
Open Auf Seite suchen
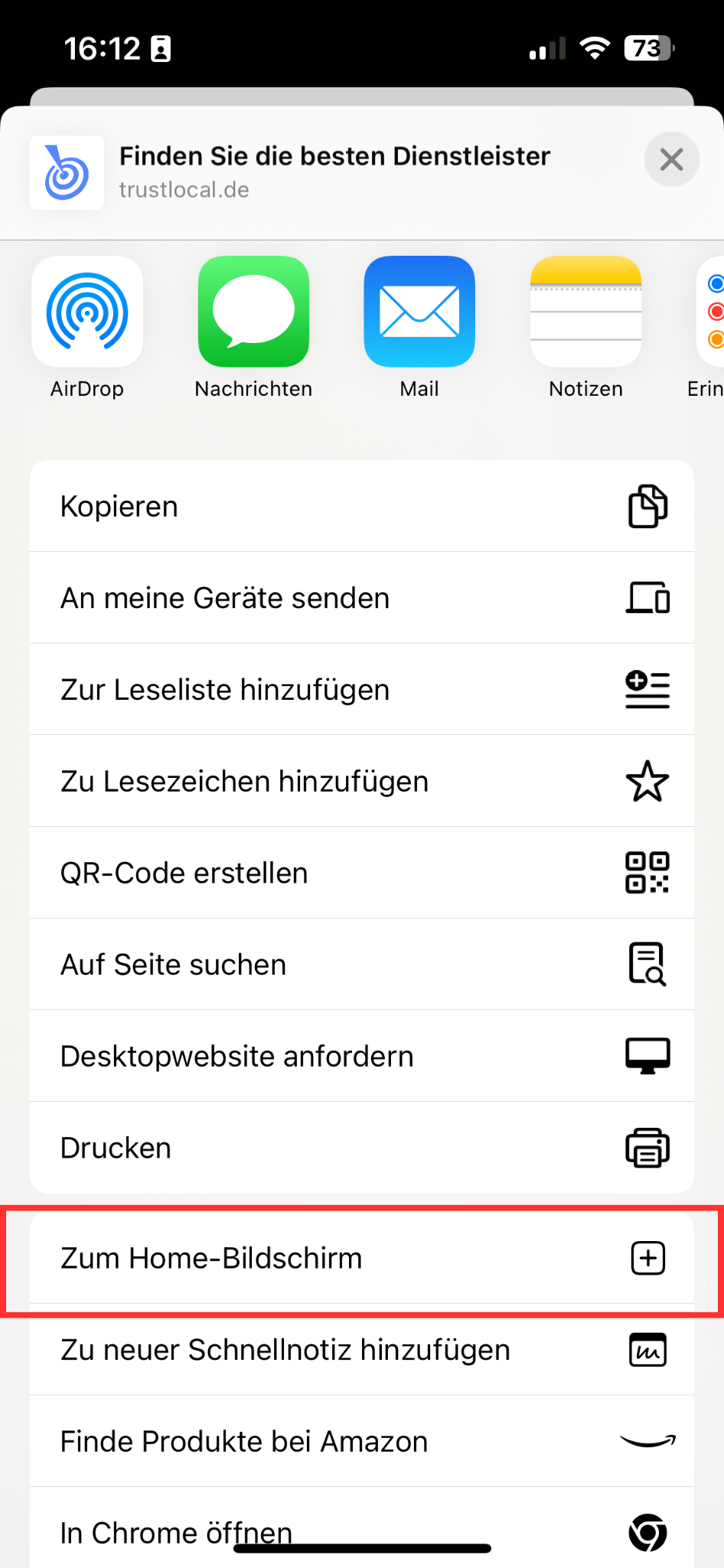point(362,964)
